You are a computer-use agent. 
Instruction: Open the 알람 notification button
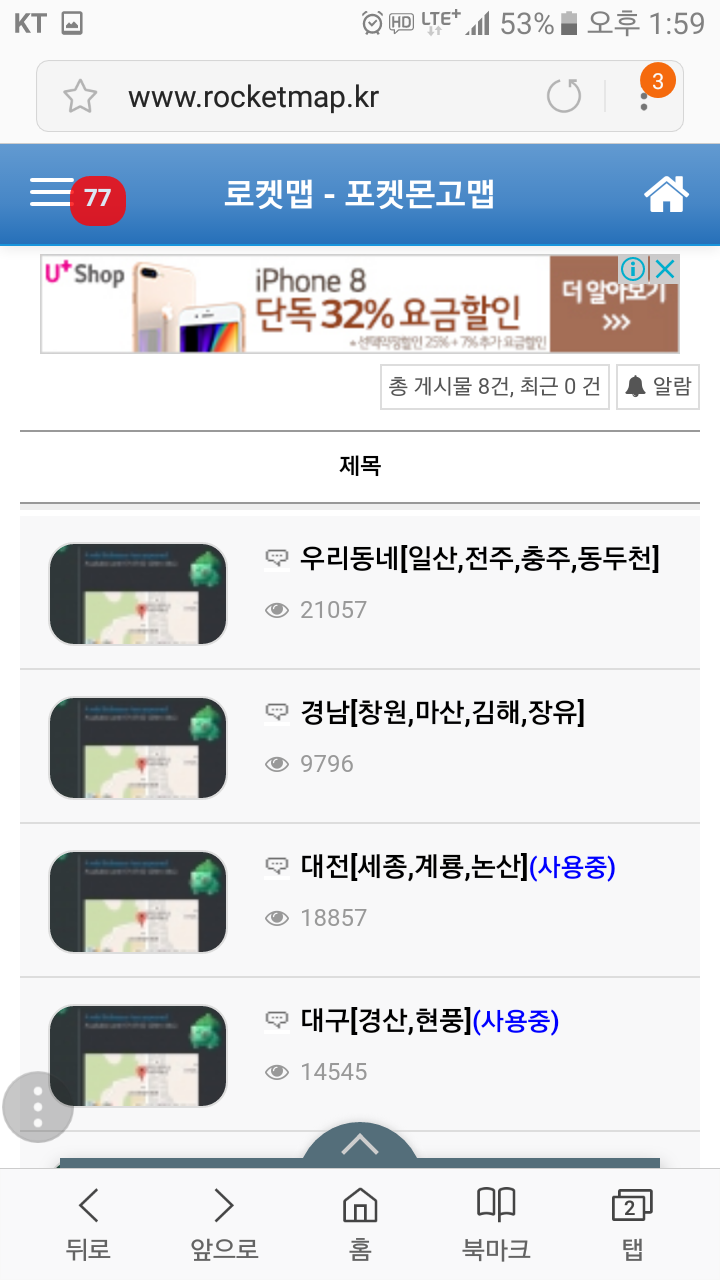(x=658, y=387)
